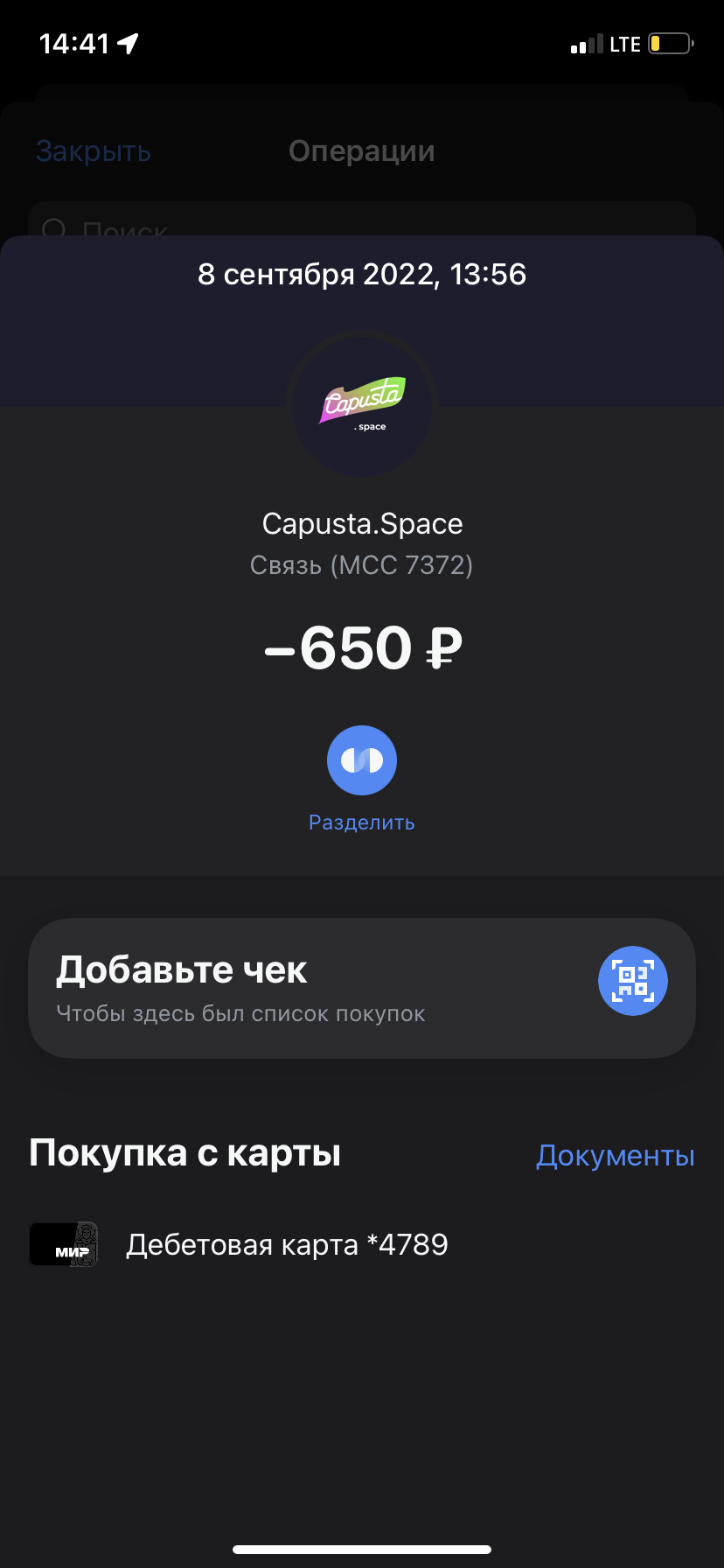Tap the Capusta.Space merchant logo
The image size is (724, 1568).
[x=362, y=405]
